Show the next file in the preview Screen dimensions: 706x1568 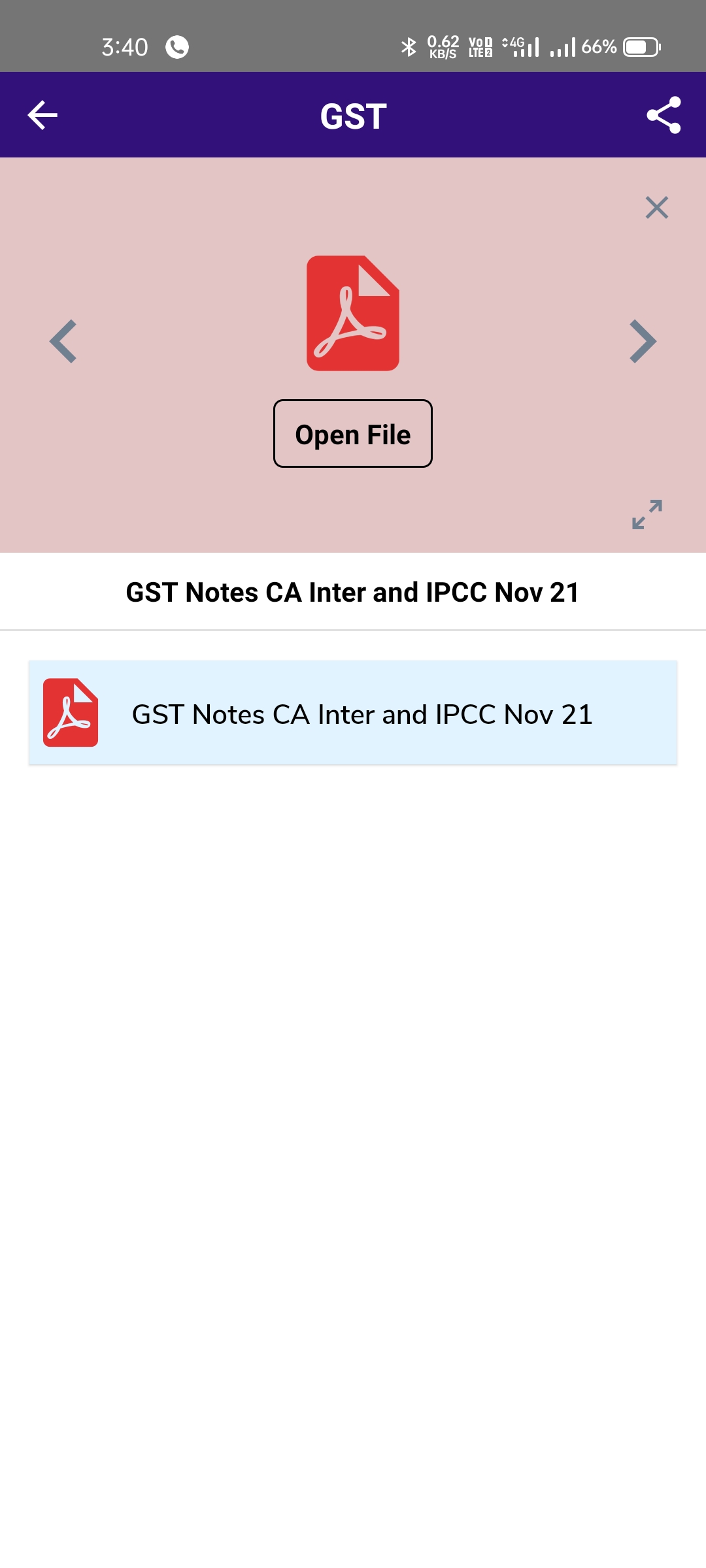(x=643, y=341)
